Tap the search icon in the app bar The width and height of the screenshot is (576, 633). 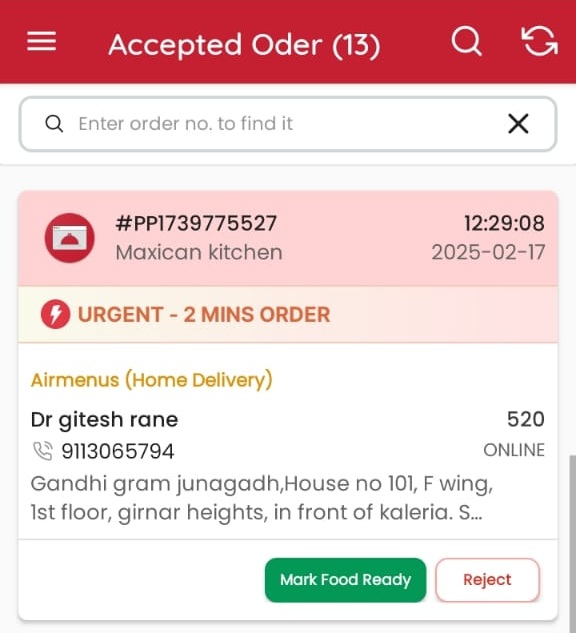(x=467, y=41)
